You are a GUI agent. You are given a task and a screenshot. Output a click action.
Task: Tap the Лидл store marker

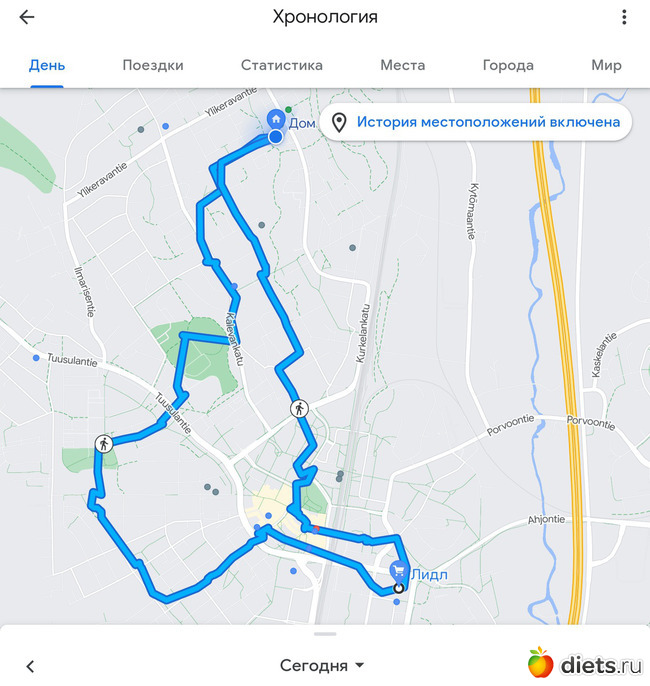tap(399, 572)
